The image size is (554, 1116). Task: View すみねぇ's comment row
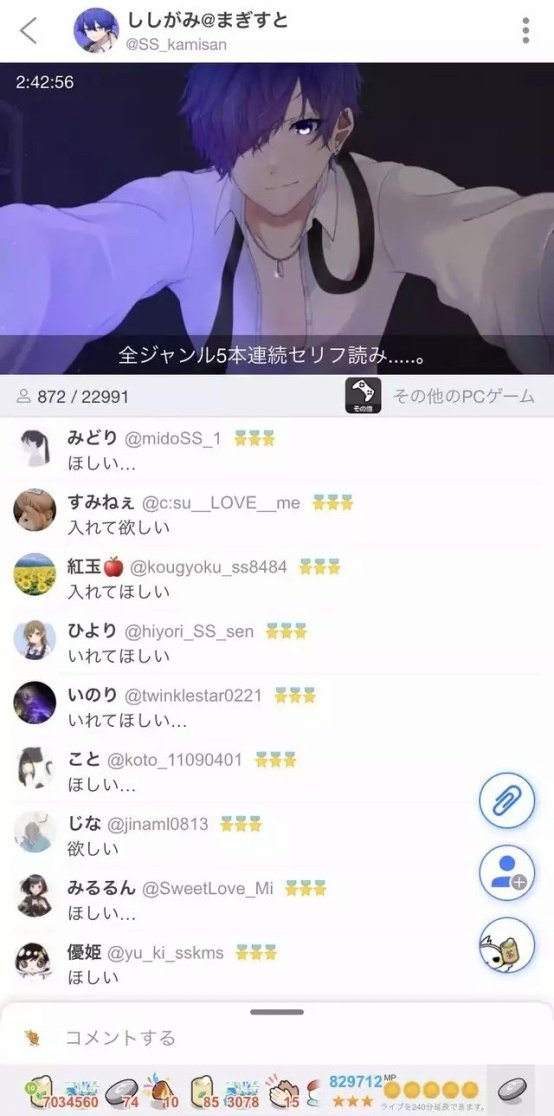277,513
